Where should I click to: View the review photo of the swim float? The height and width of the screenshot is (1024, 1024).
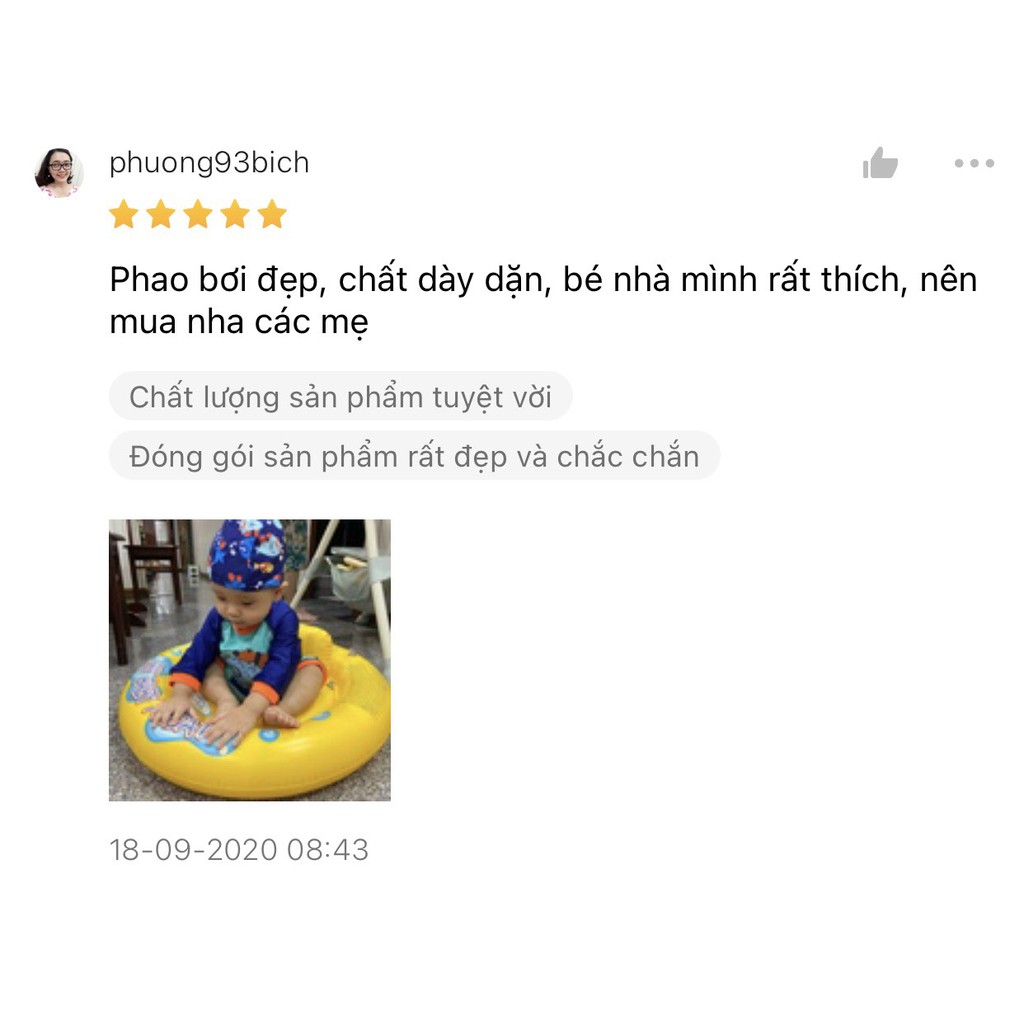click(250, 660)
